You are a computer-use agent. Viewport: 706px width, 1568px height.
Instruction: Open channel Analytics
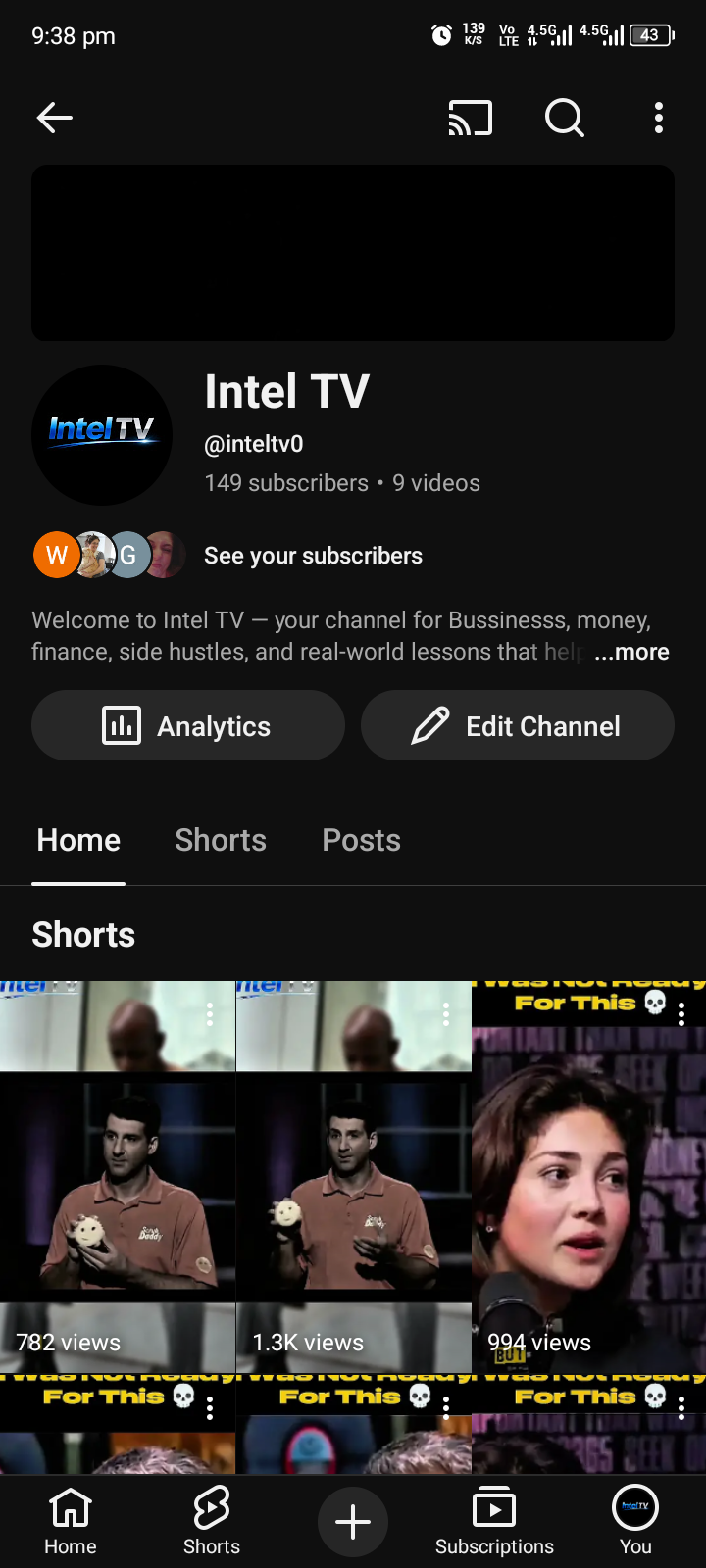(x=188, y=725)
